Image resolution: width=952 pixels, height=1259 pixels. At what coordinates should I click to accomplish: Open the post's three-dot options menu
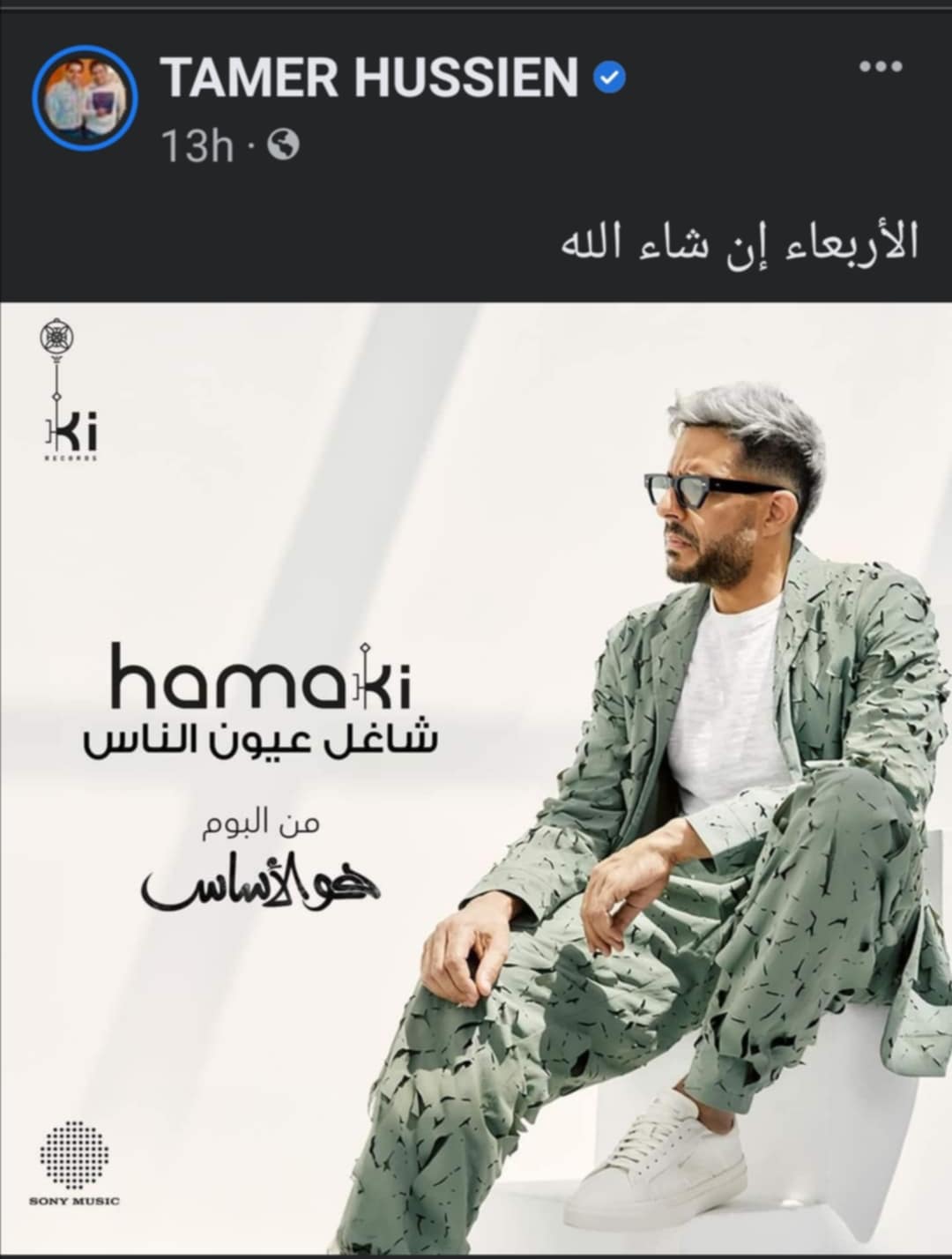881,66
